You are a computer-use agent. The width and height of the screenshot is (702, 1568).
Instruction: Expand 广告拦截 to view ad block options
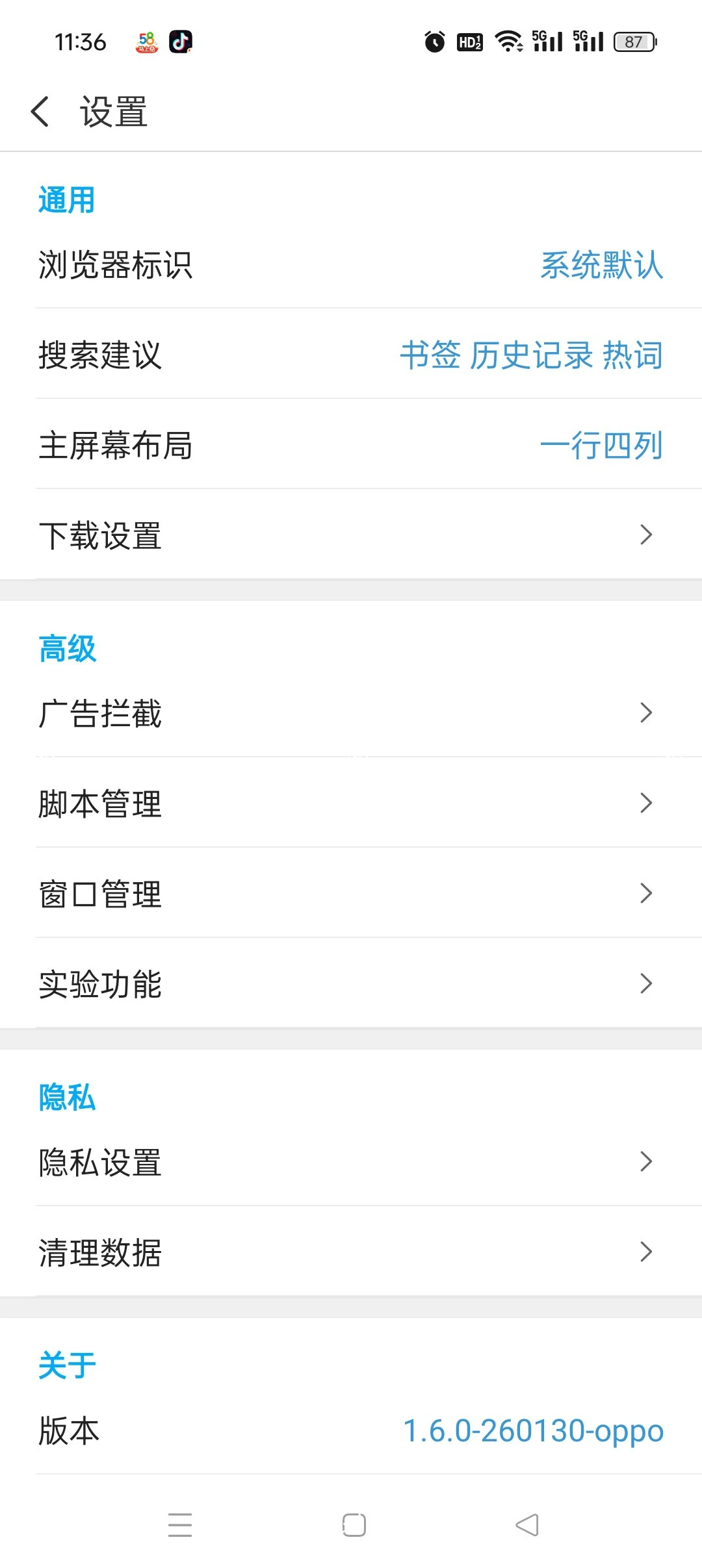coord(351,713)
